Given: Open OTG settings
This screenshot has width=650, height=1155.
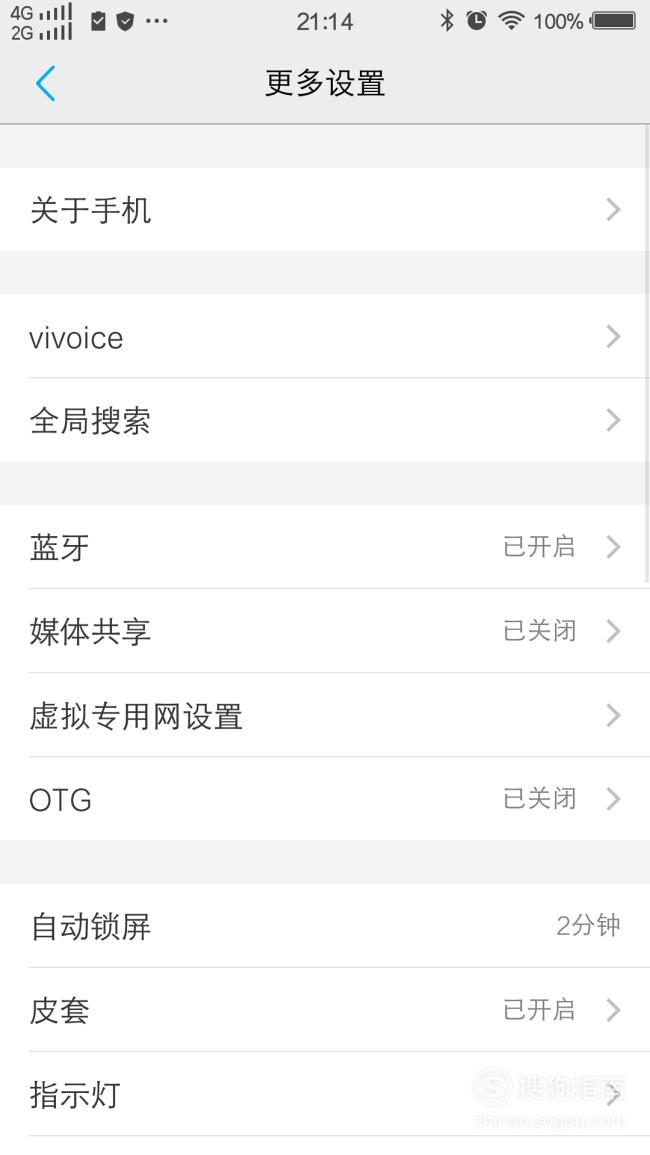Looking at the screenshot, I should [325, 799].
